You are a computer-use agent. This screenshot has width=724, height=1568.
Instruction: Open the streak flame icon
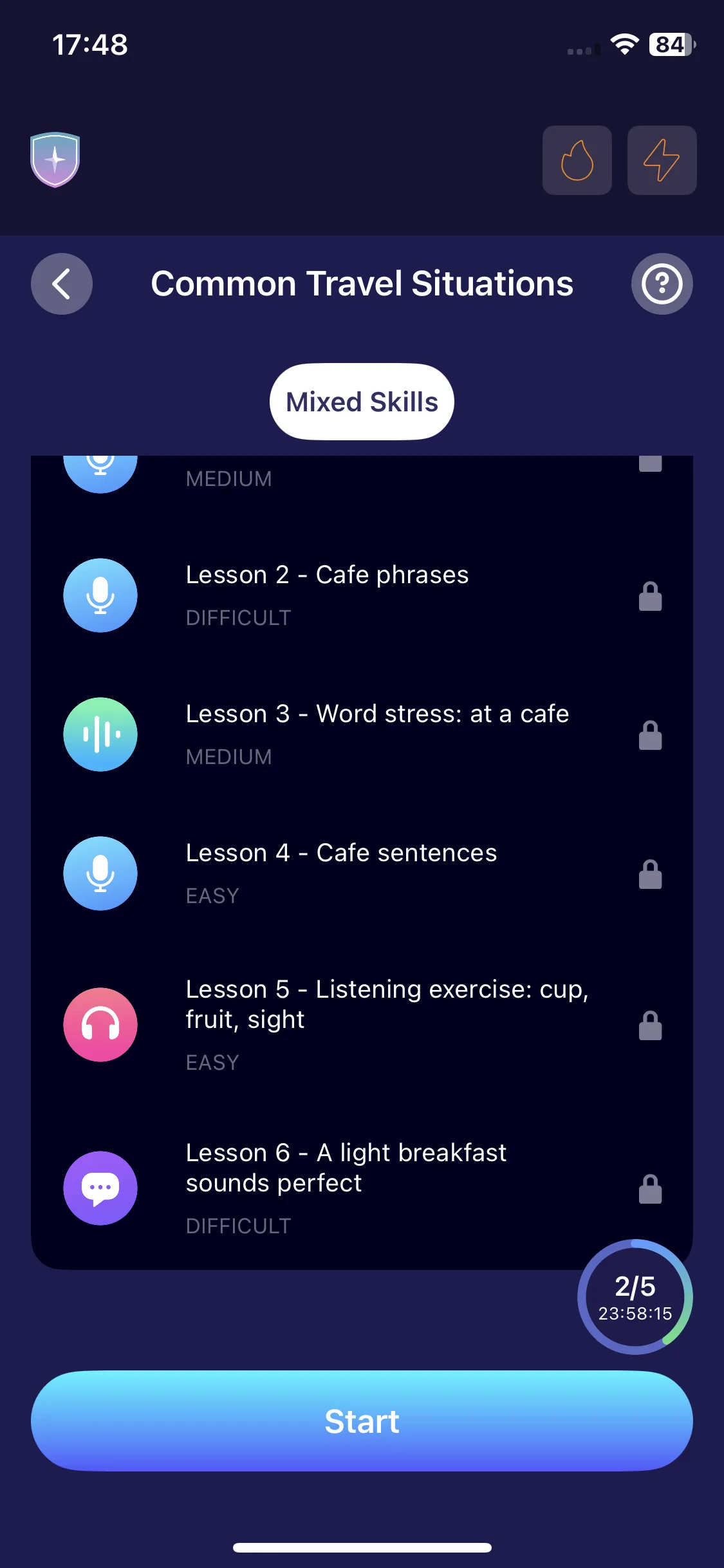[x=577, y=160]
